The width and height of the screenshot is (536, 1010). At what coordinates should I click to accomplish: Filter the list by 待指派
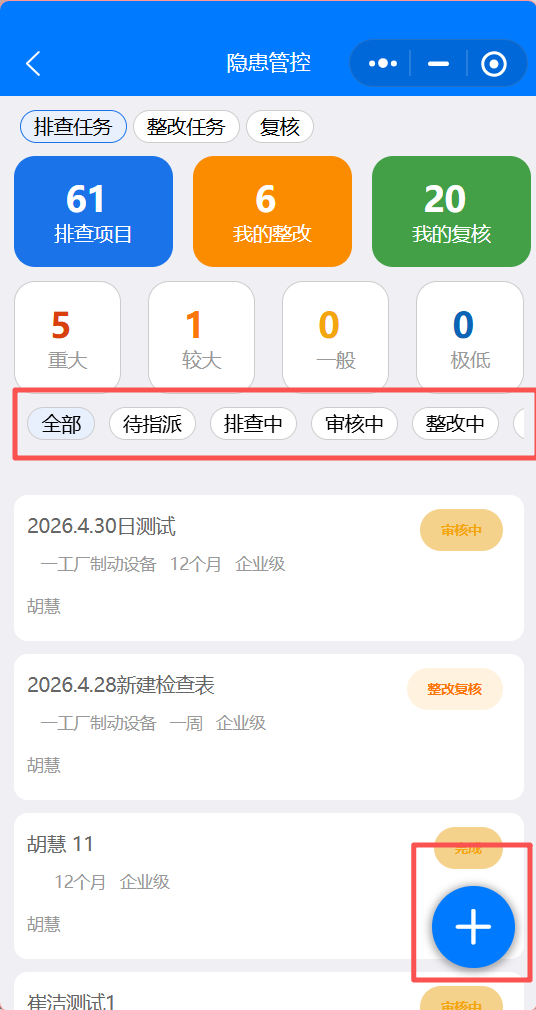tap(152, 424)
